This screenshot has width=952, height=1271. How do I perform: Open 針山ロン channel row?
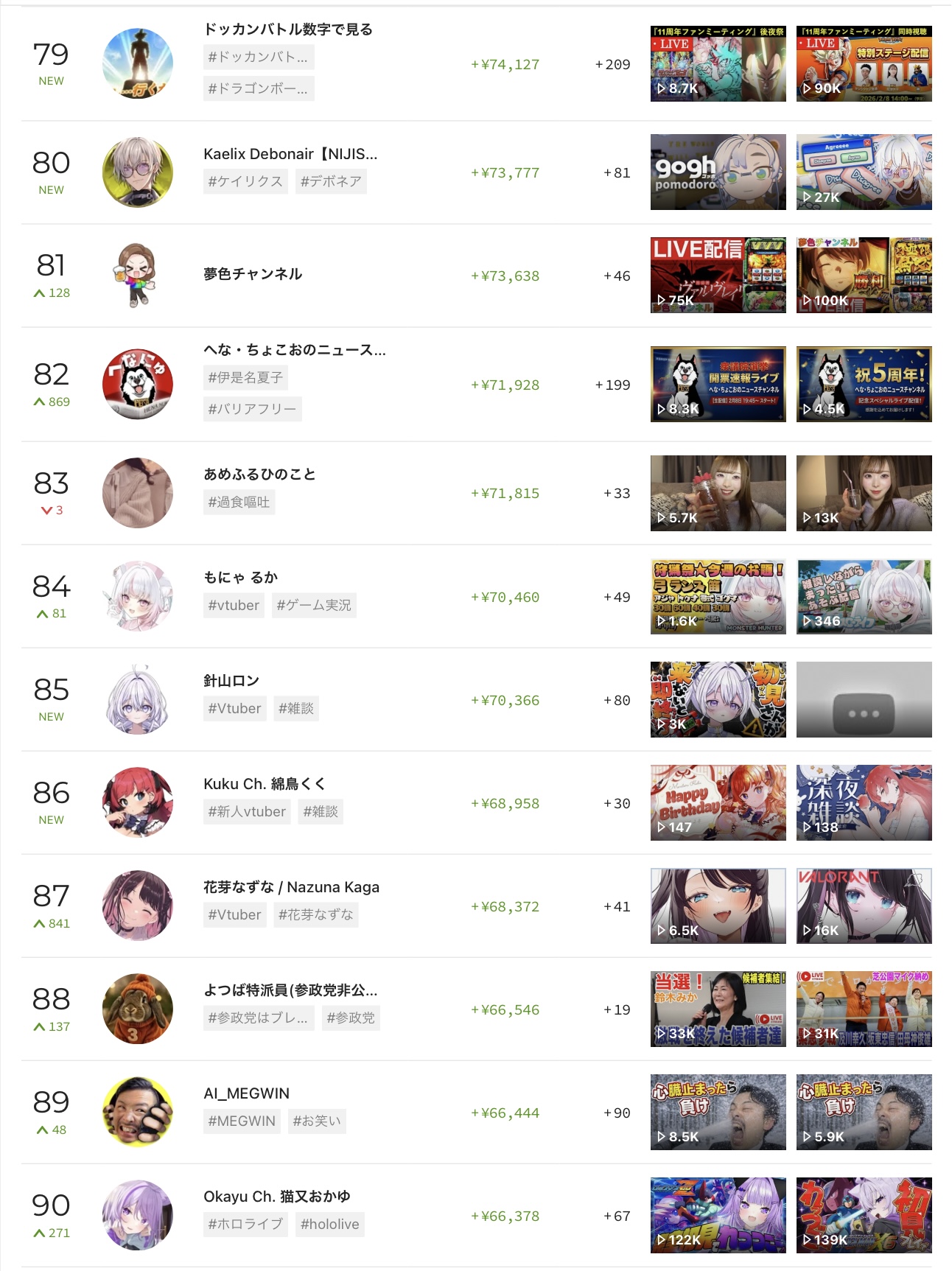click(231, 680)
